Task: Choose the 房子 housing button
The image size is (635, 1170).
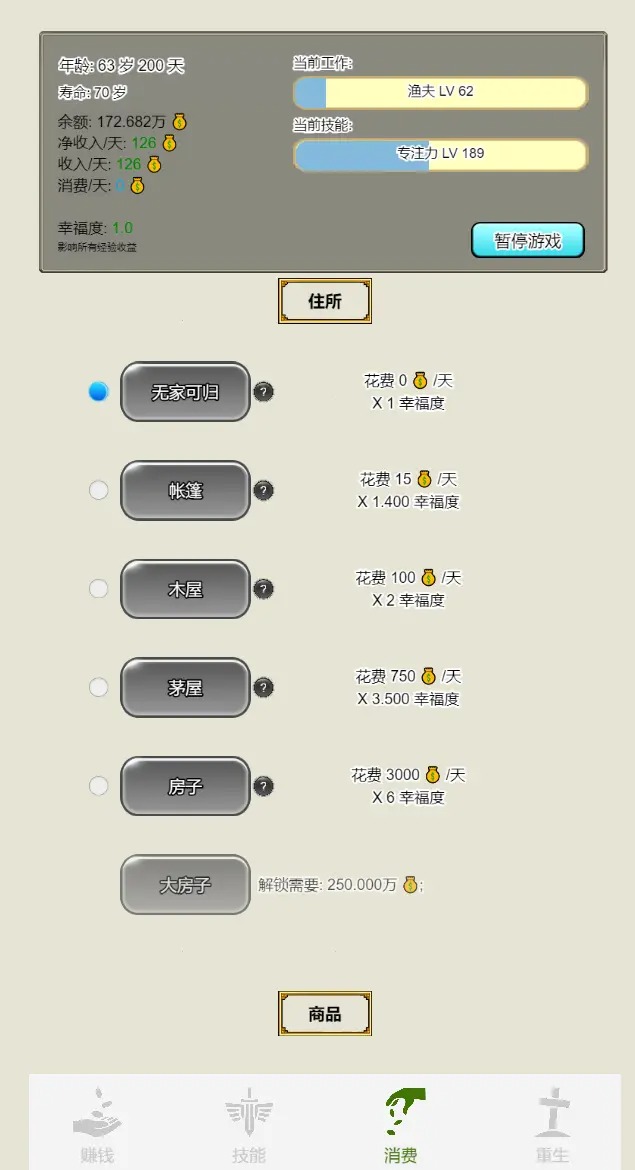Action: click(x=185, y=786)
